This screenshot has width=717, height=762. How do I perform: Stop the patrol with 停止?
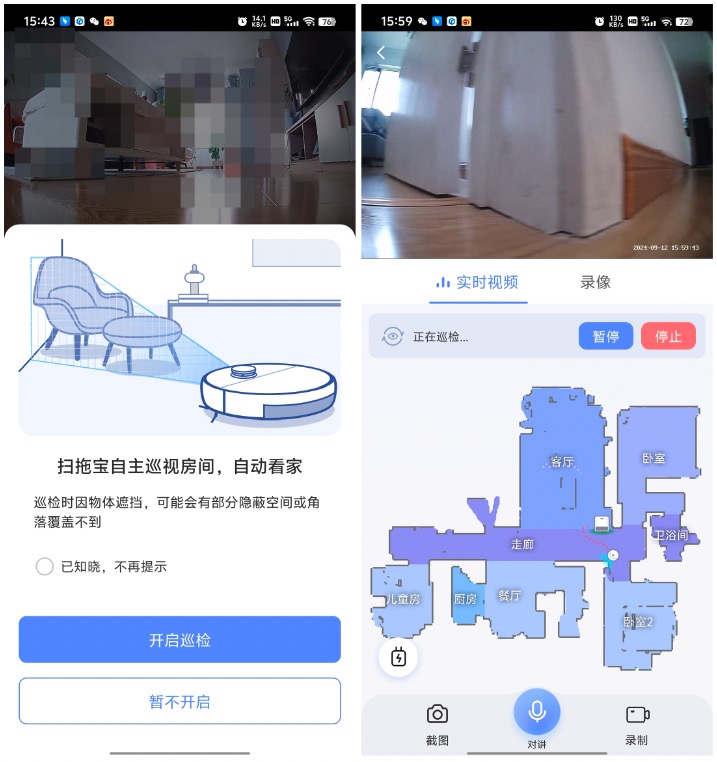668,336
